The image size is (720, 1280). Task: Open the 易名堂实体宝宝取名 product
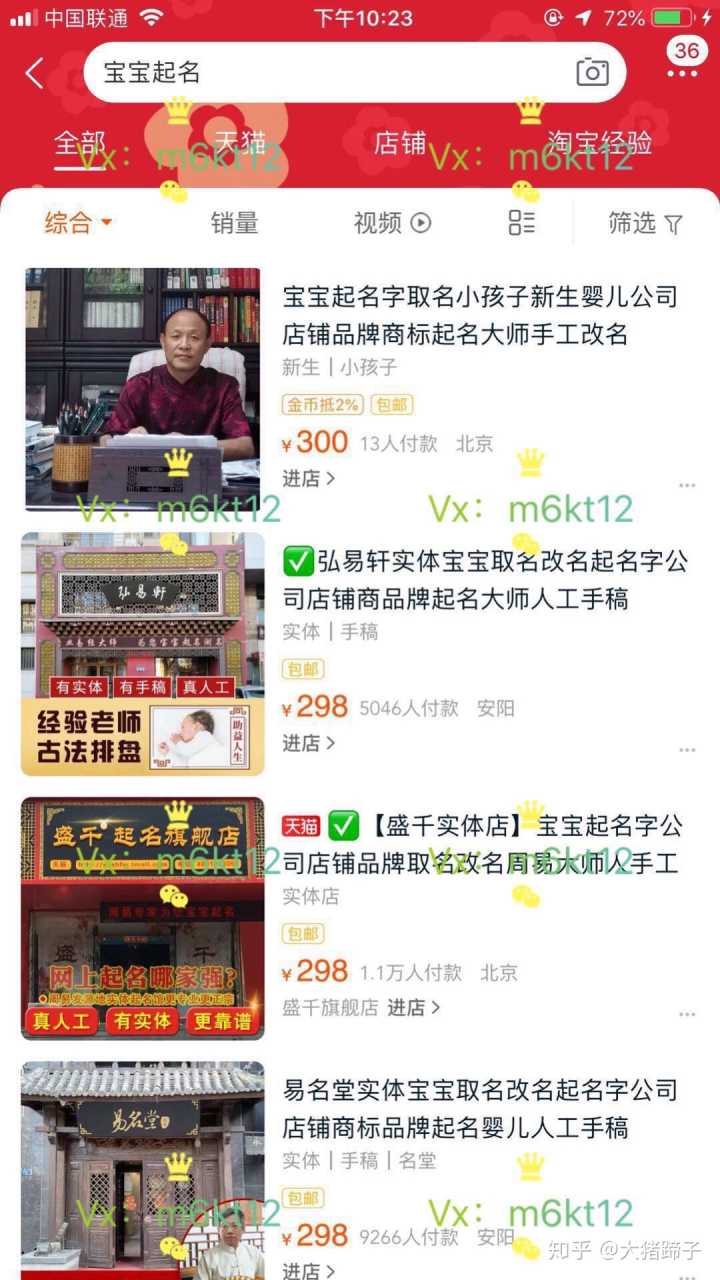(480, 1108)
